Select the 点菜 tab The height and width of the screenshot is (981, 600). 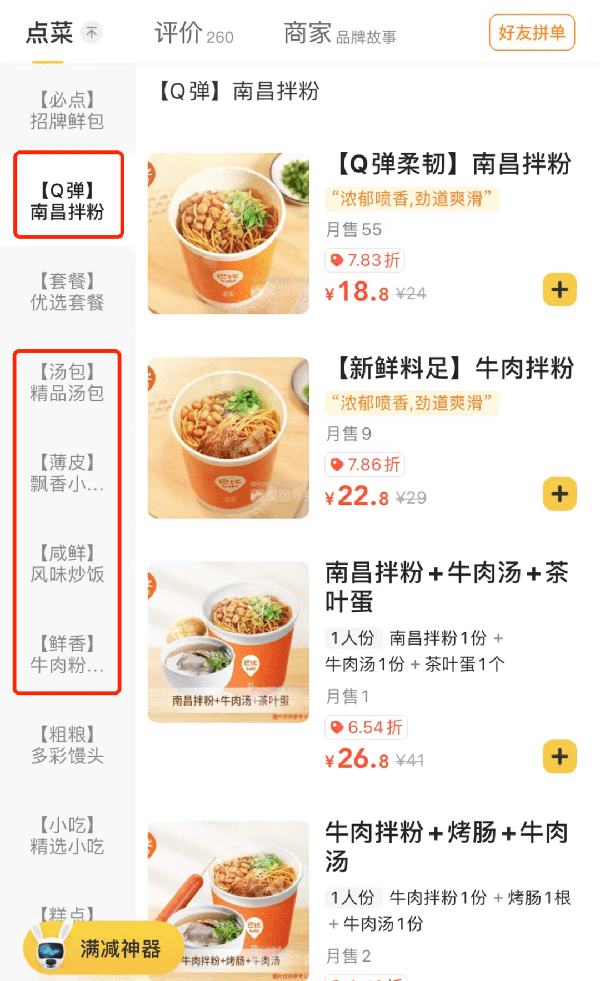(x=50, y=33)
